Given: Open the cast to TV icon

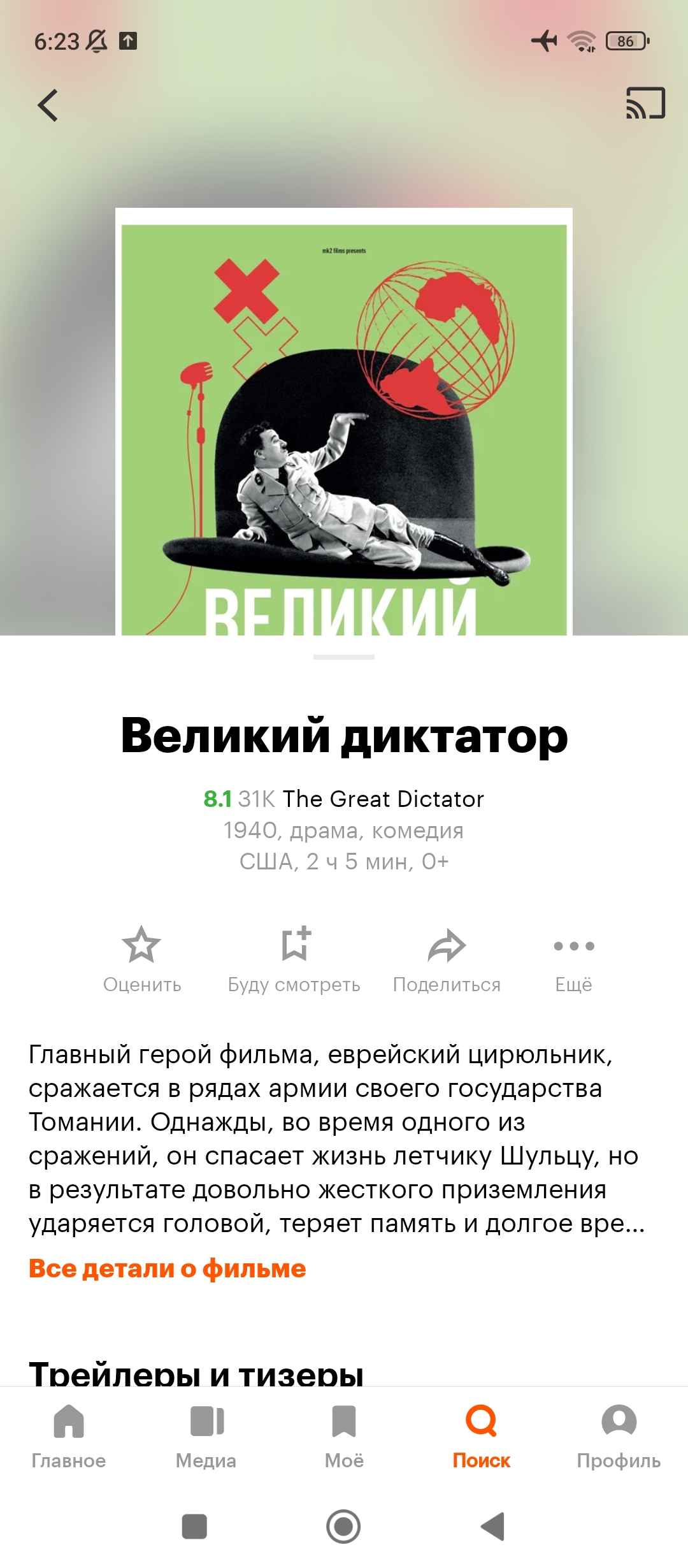Looking at the screenshot, I should 645,103.
